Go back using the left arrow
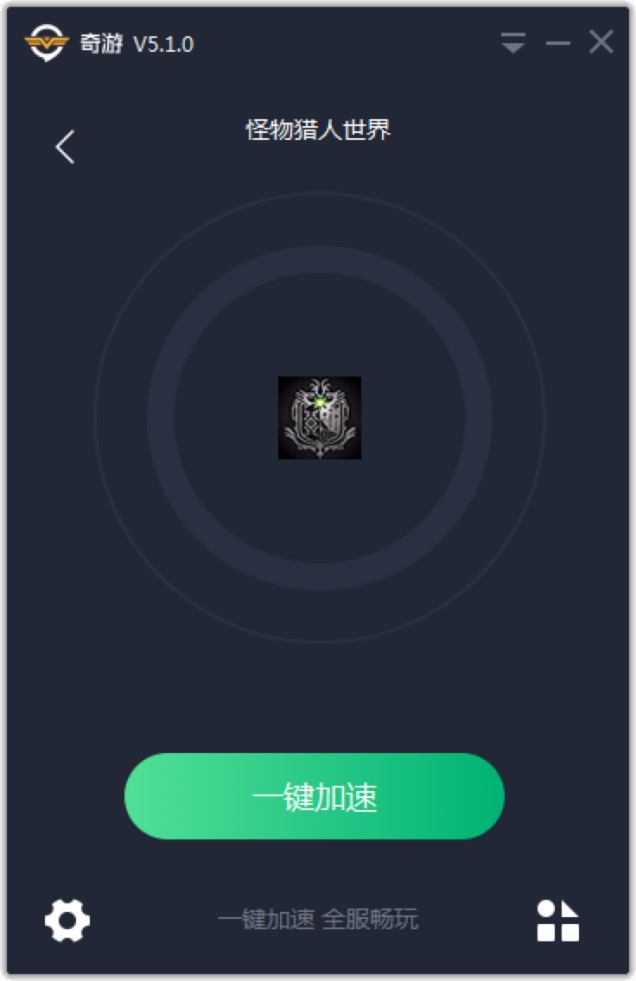The image size is (636, 981). click(x=65, y=147)
